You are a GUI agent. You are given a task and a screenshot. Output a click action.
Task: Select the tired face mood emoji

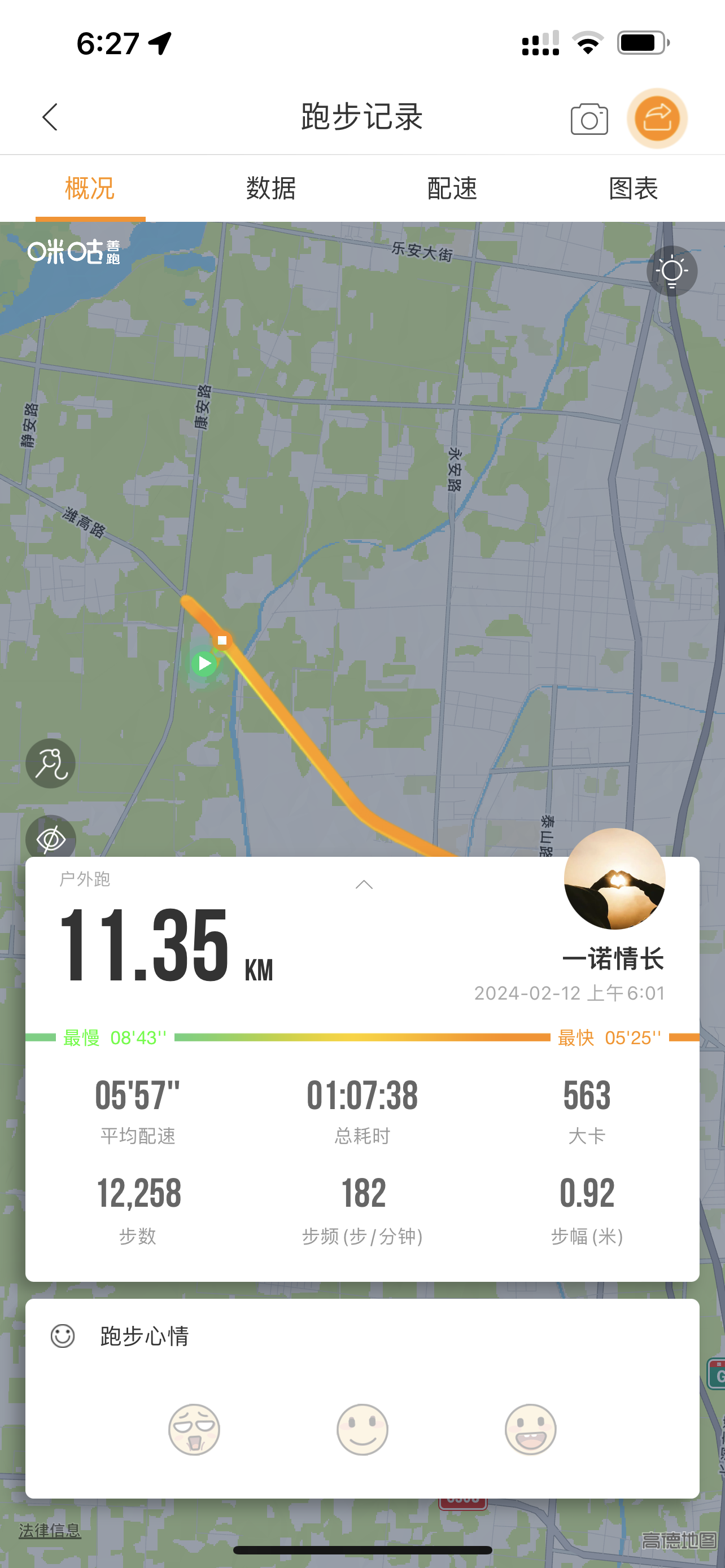pos(193,1430)
